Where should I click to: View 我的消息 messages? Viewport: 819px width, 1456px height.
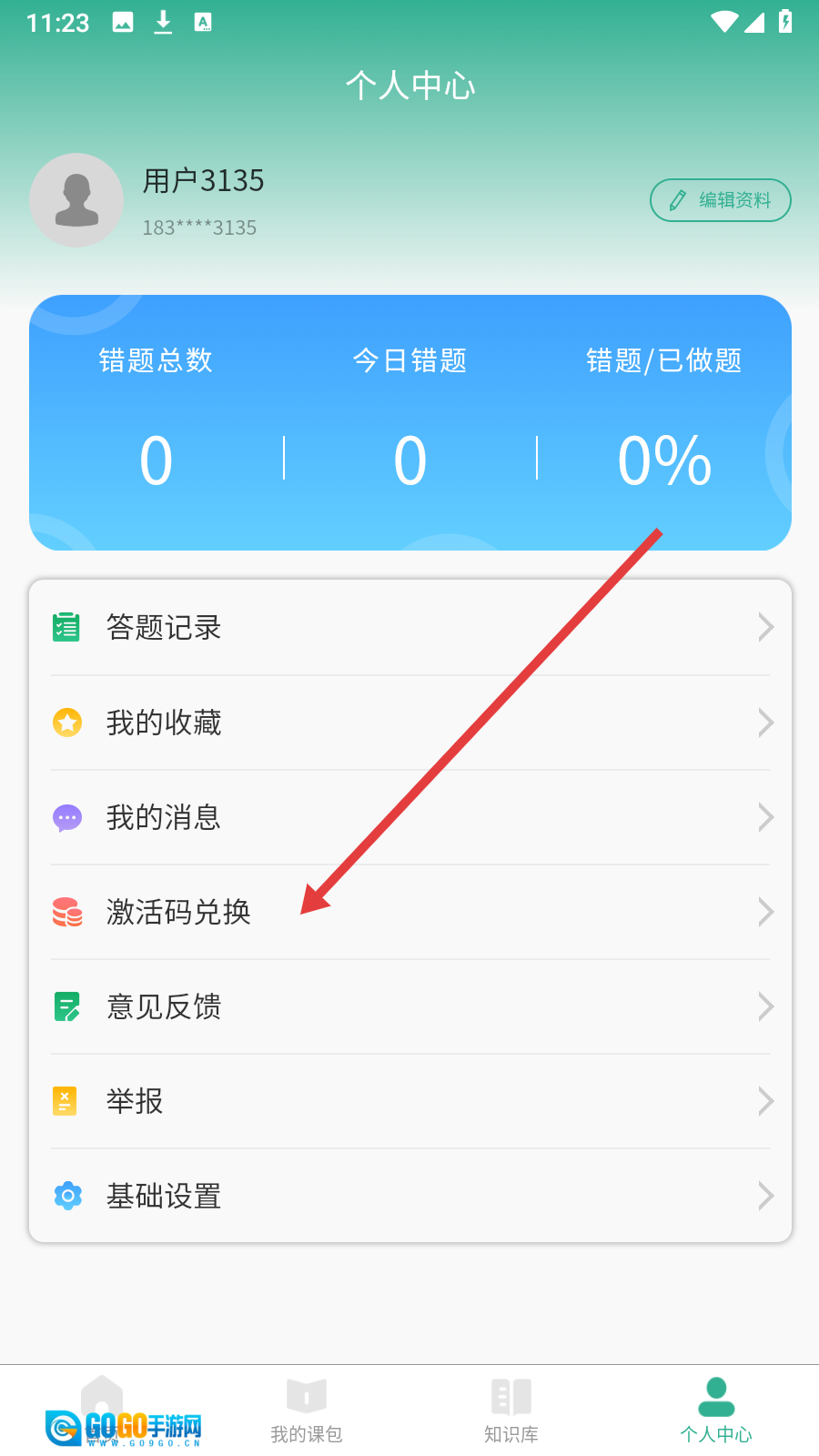(410, 817)
